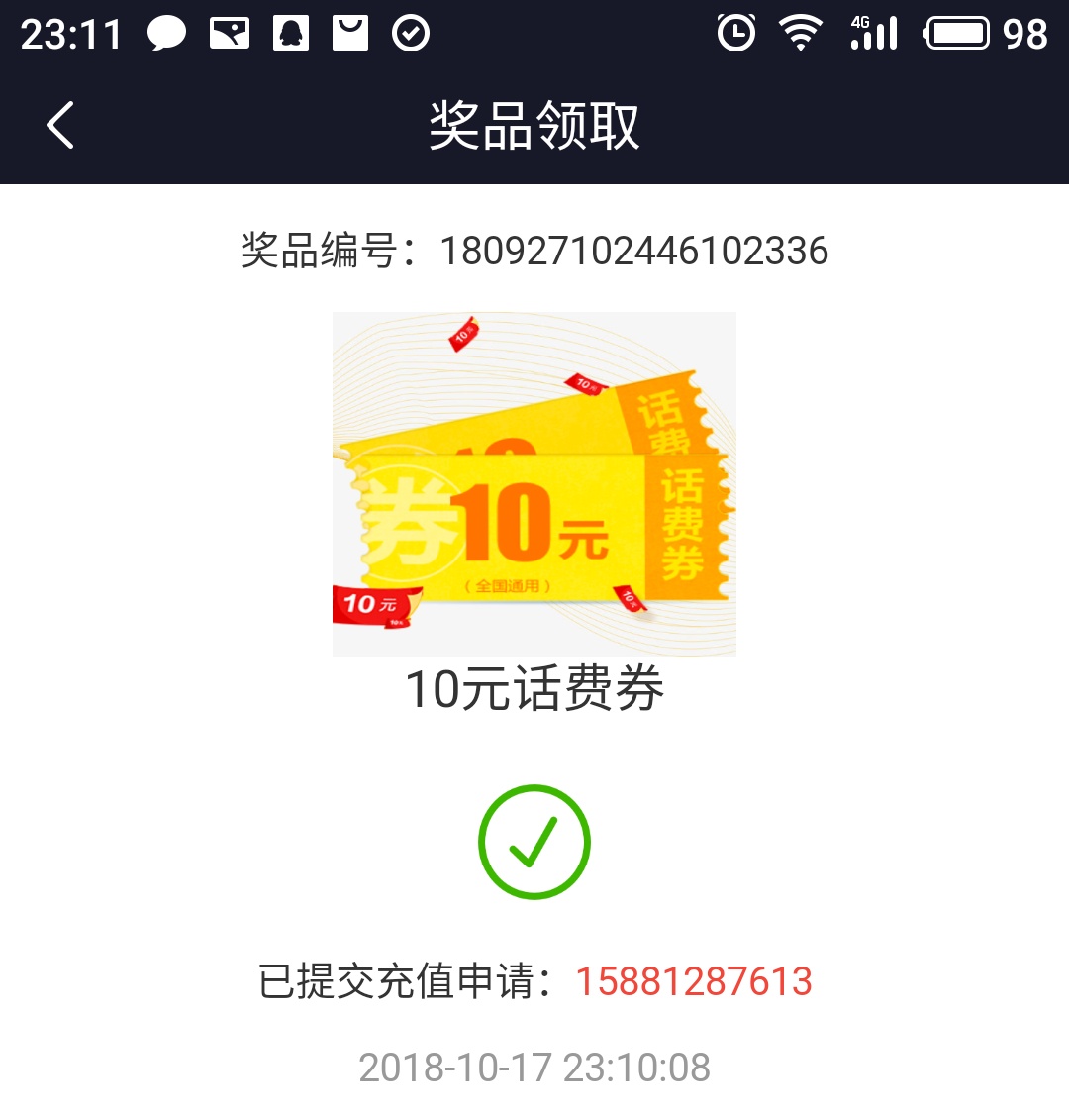Go back from the 奖品领取 page
Viewport: 1069px width, 1120px height.
coord(60,126)
